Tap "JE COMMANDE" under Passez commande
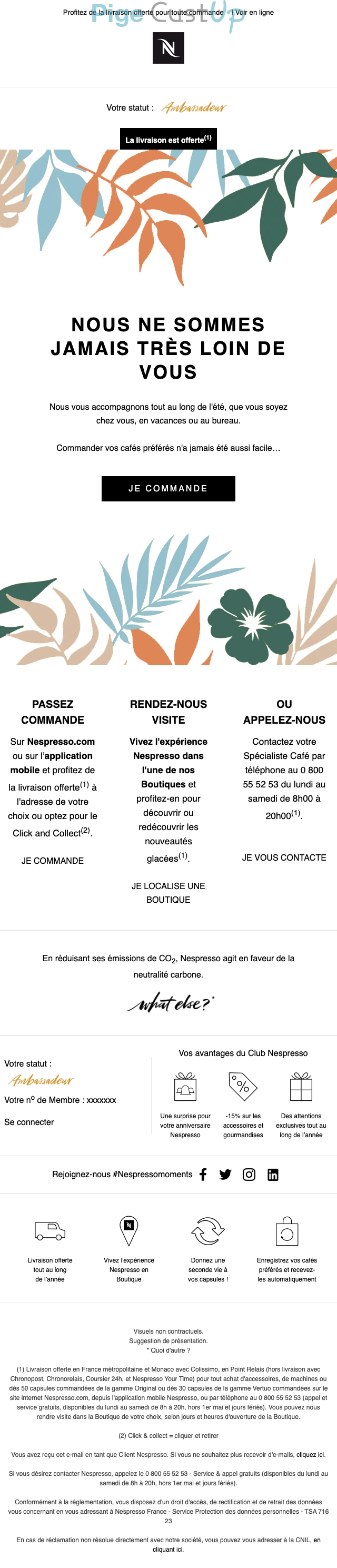This screenshot has height=1568, width=337. click(52, 860)
